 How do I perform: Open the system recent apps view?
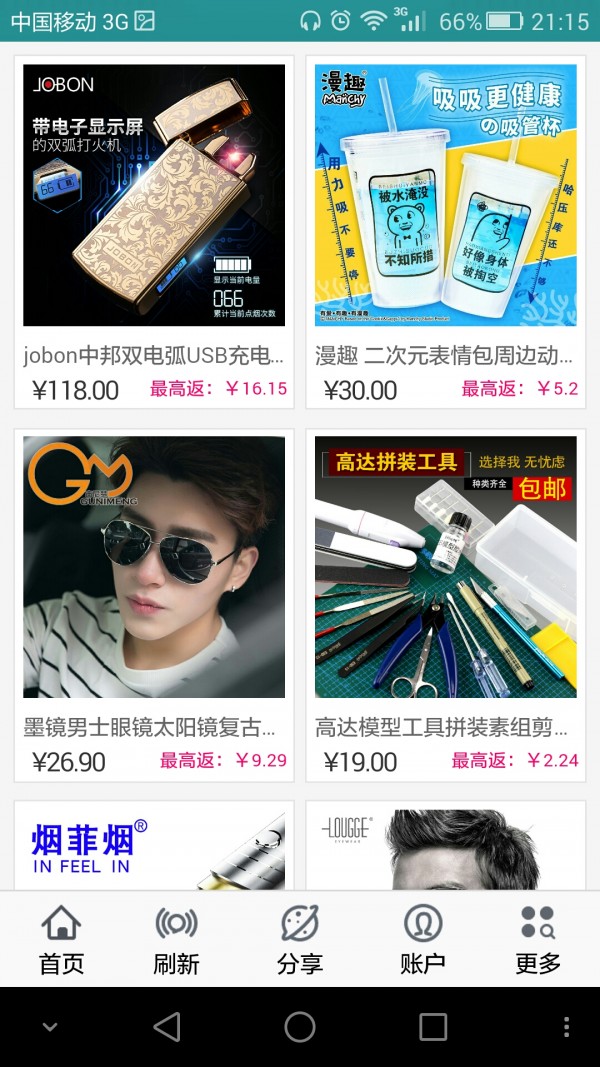[433, 1027]
